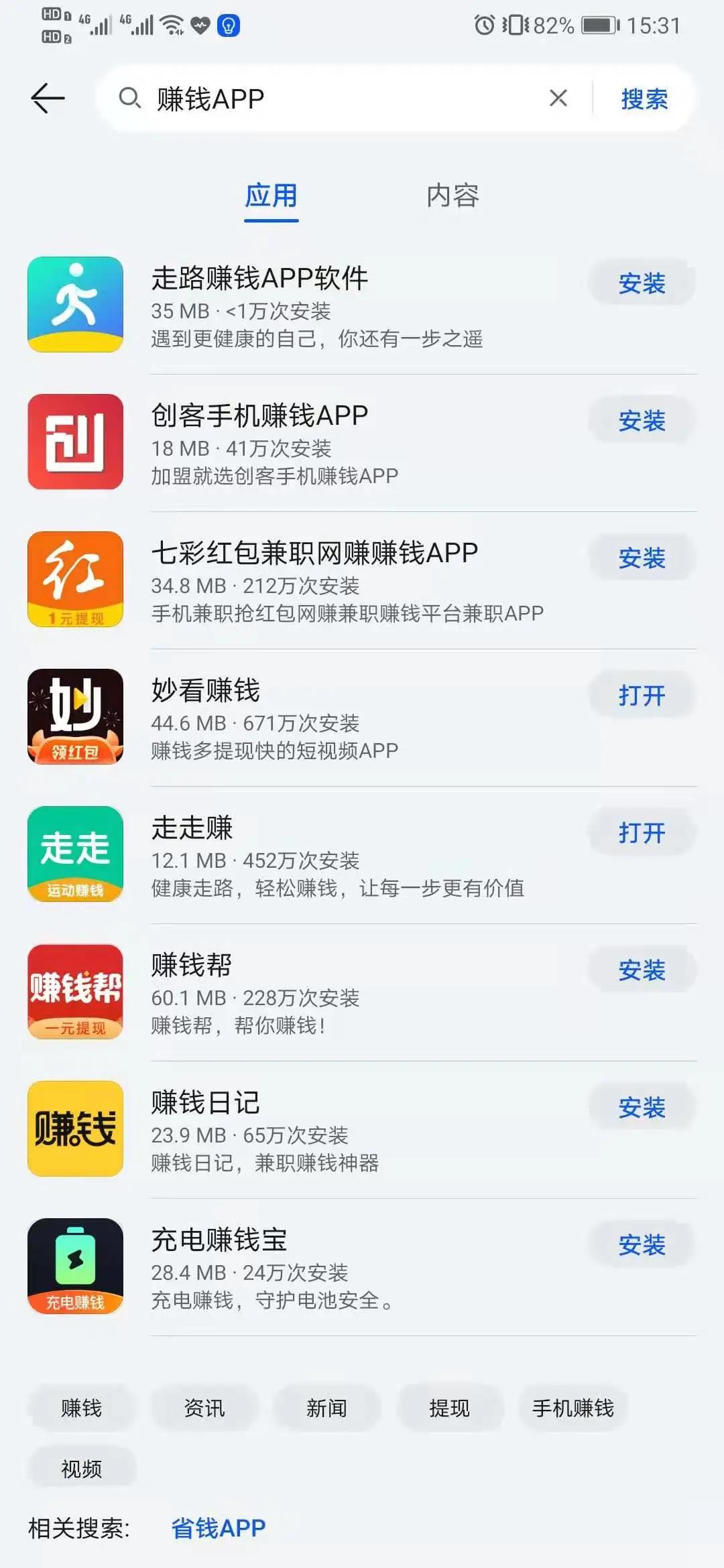Screen dimensions: 724x1568
Task: Install 充电赚钱宝
Action: tap(642, 1245)
